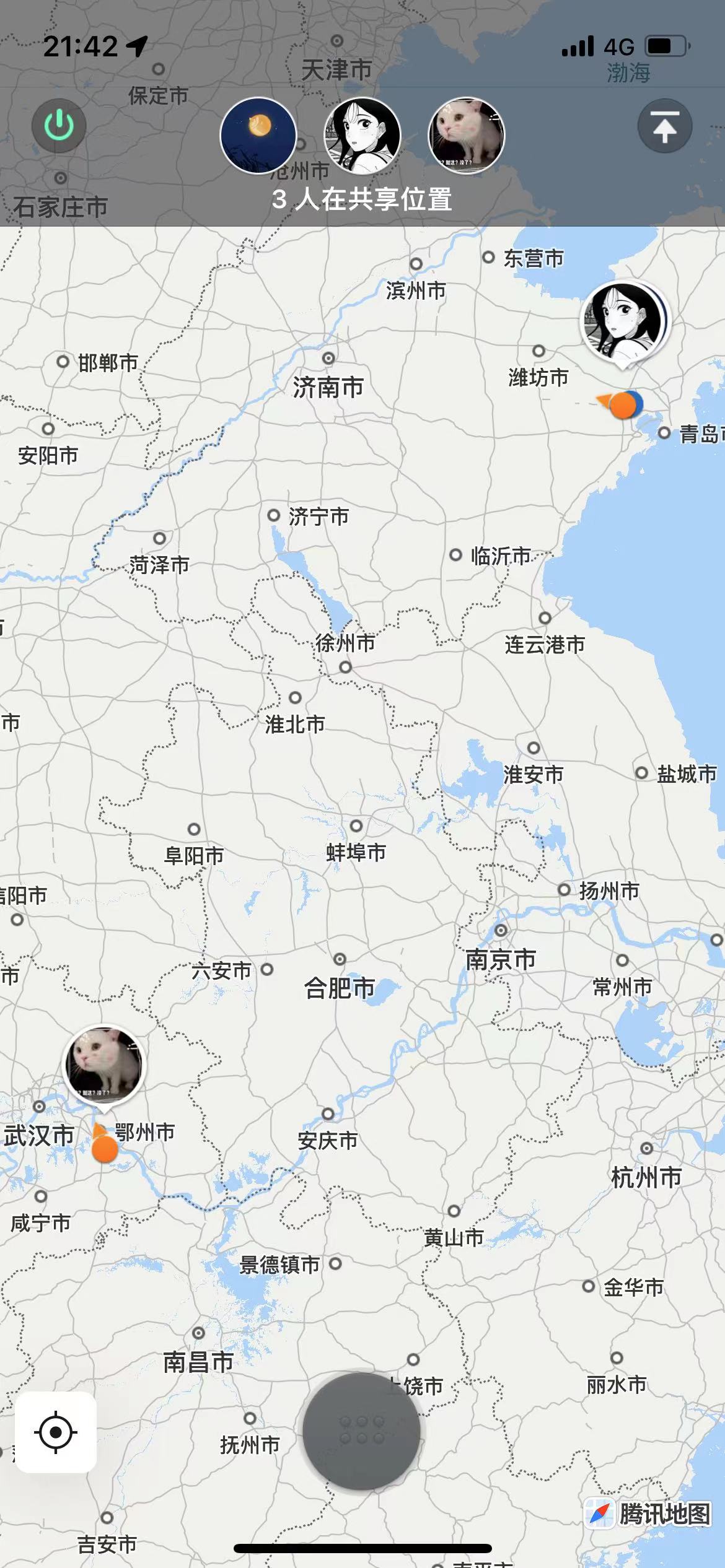Select the moon avatar in the top bar
The width and height of the screenshot is (725, 1568).
click(258, 136)
